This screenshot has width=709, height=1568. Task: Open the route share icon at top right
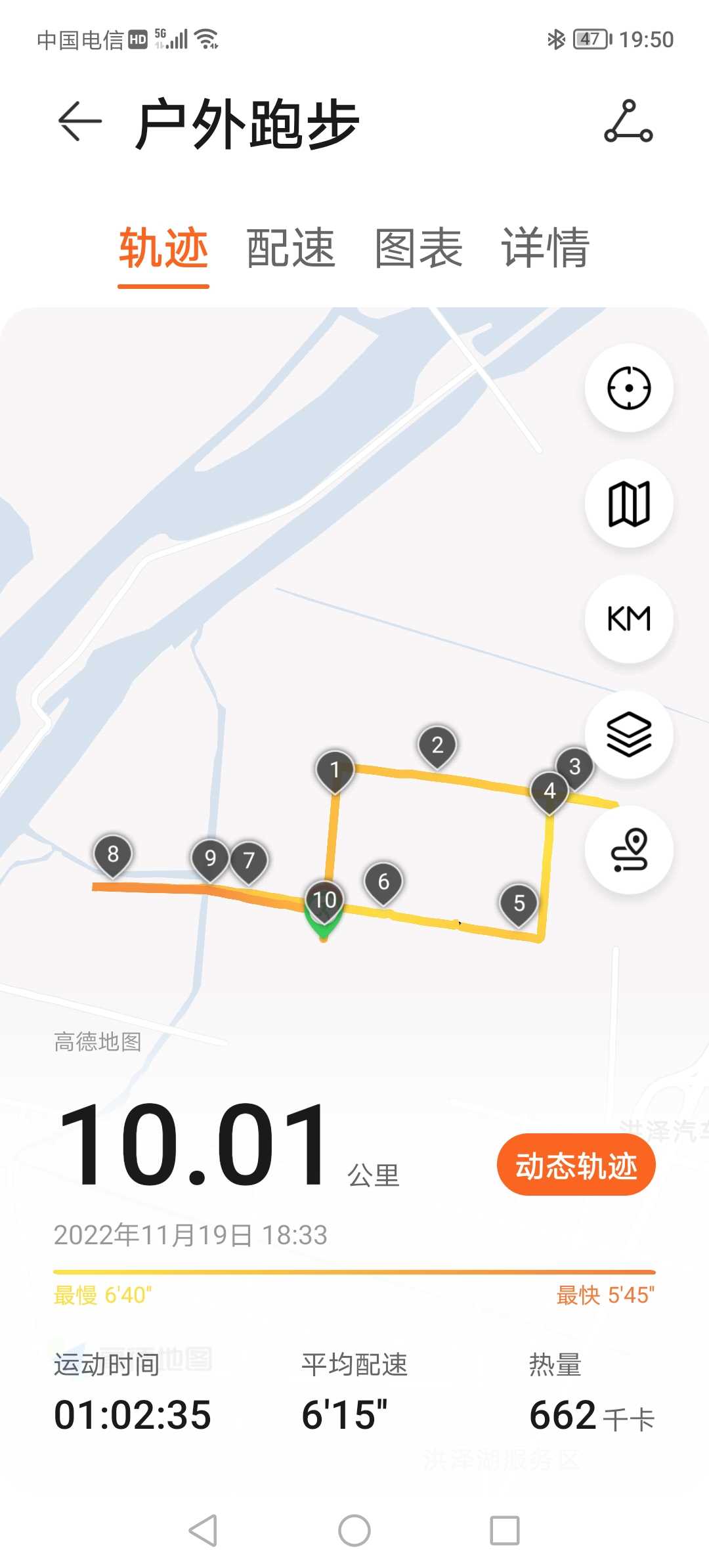628,121
